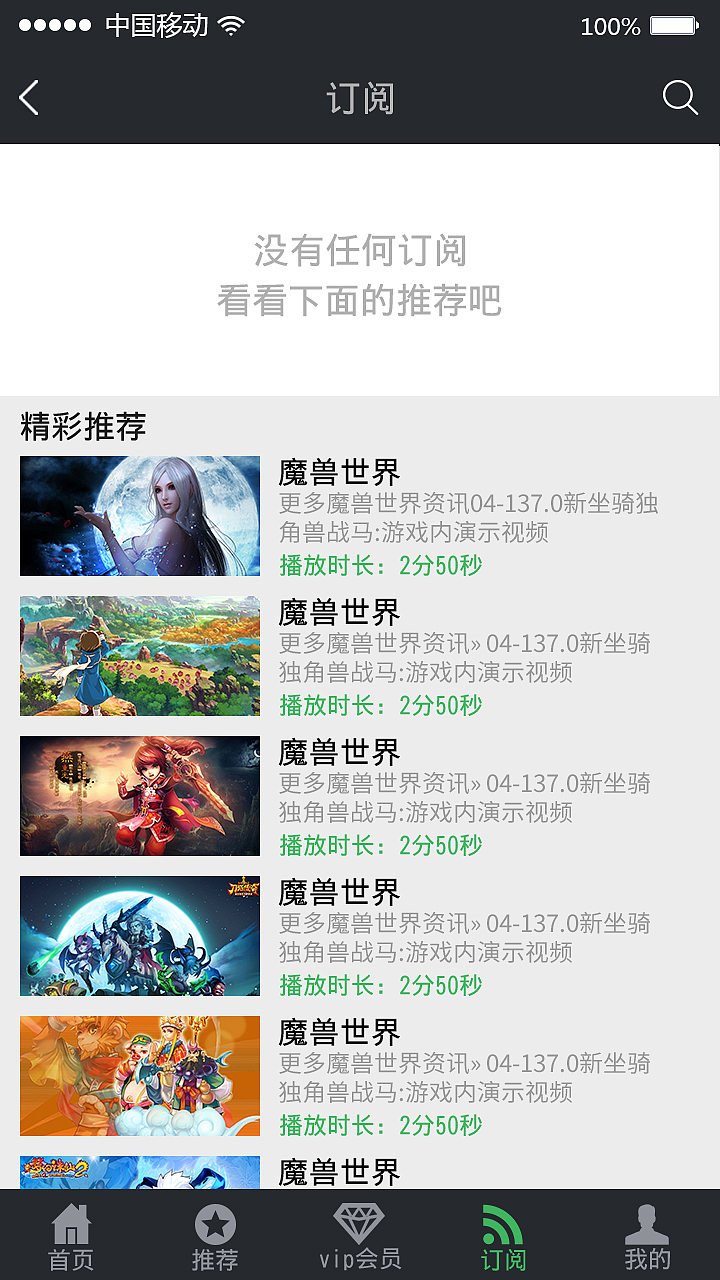Tap the 推荐 star icon
The width and height of the screenshot is (720, 1280).
tap(216, 1222)
